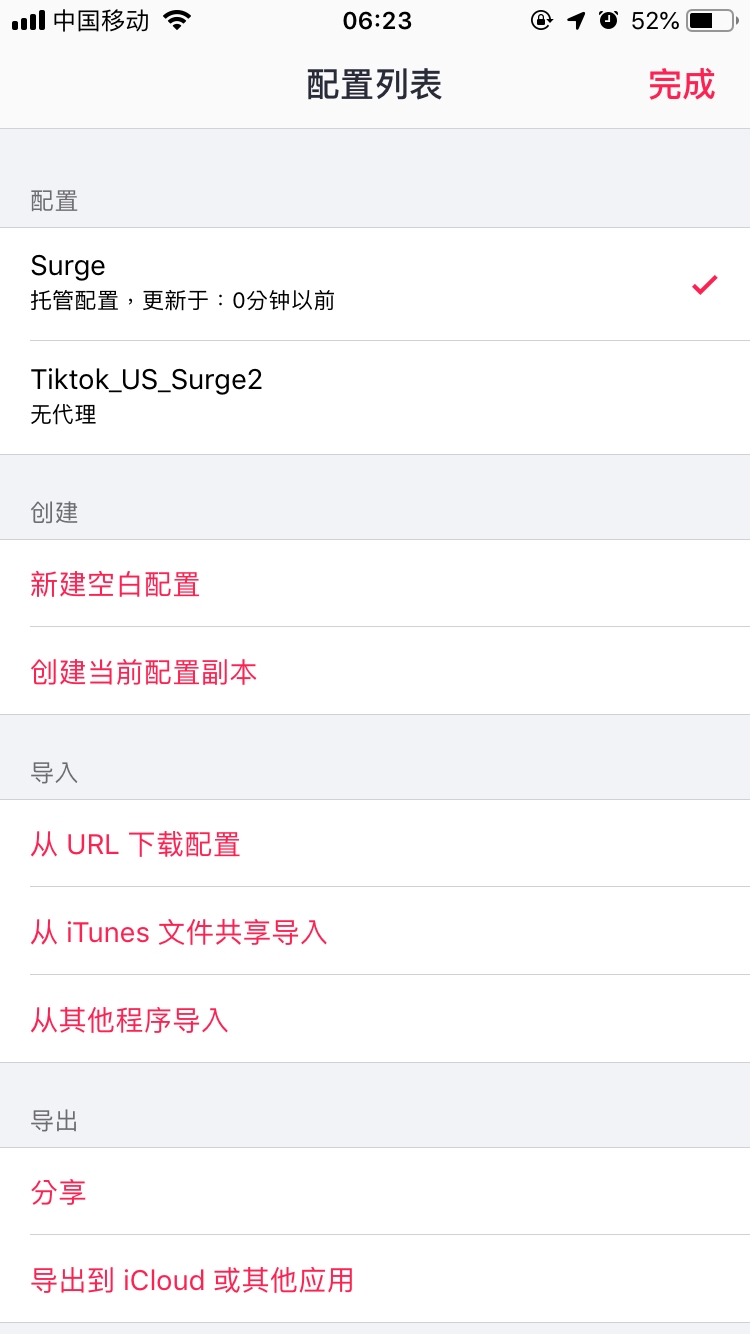This screenshot has height=1334, width=750.
Task: Duplicate current config with 创建当前配置副本
Action: coord(144,671)
